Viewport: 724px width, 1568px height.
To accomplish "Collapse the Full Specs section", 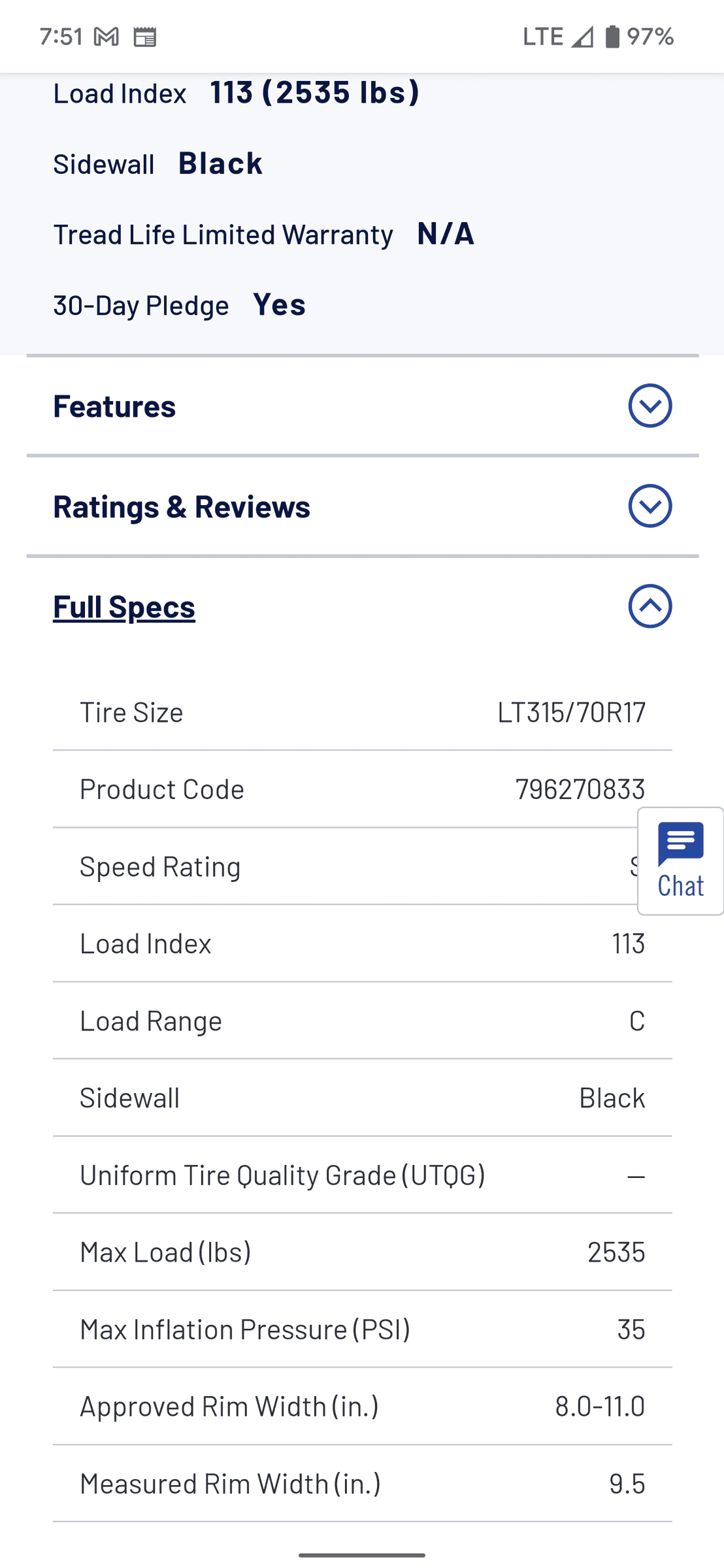I will (650, 606).
